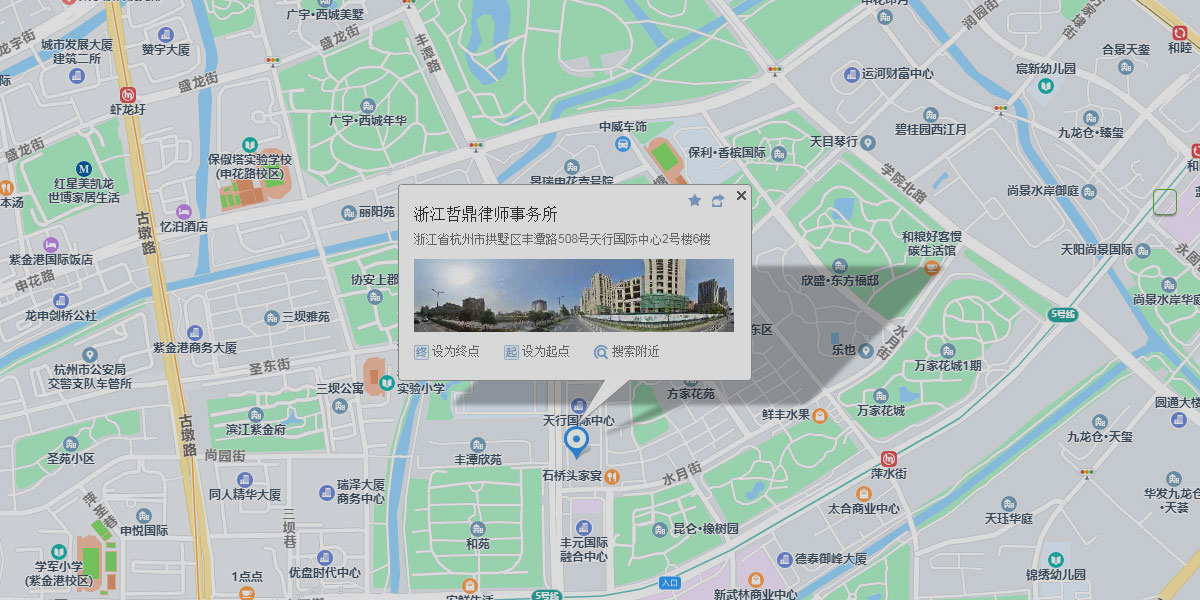Open the 忆泊酒店 hotel marker
The height and width of the screenshot is (600, 1200).
click(183, 212)
